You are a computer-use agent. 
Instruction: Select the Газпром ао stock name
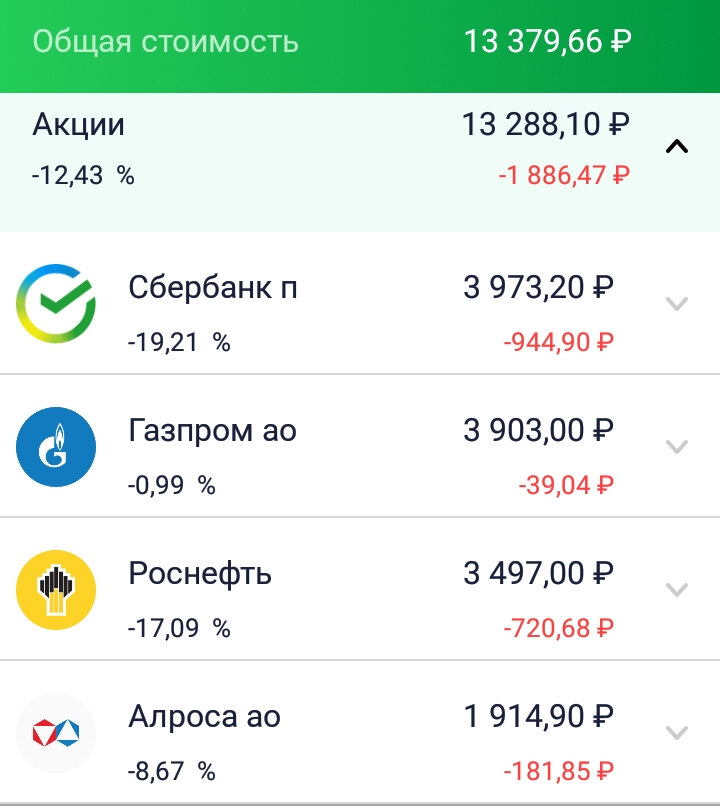point(212,430)
